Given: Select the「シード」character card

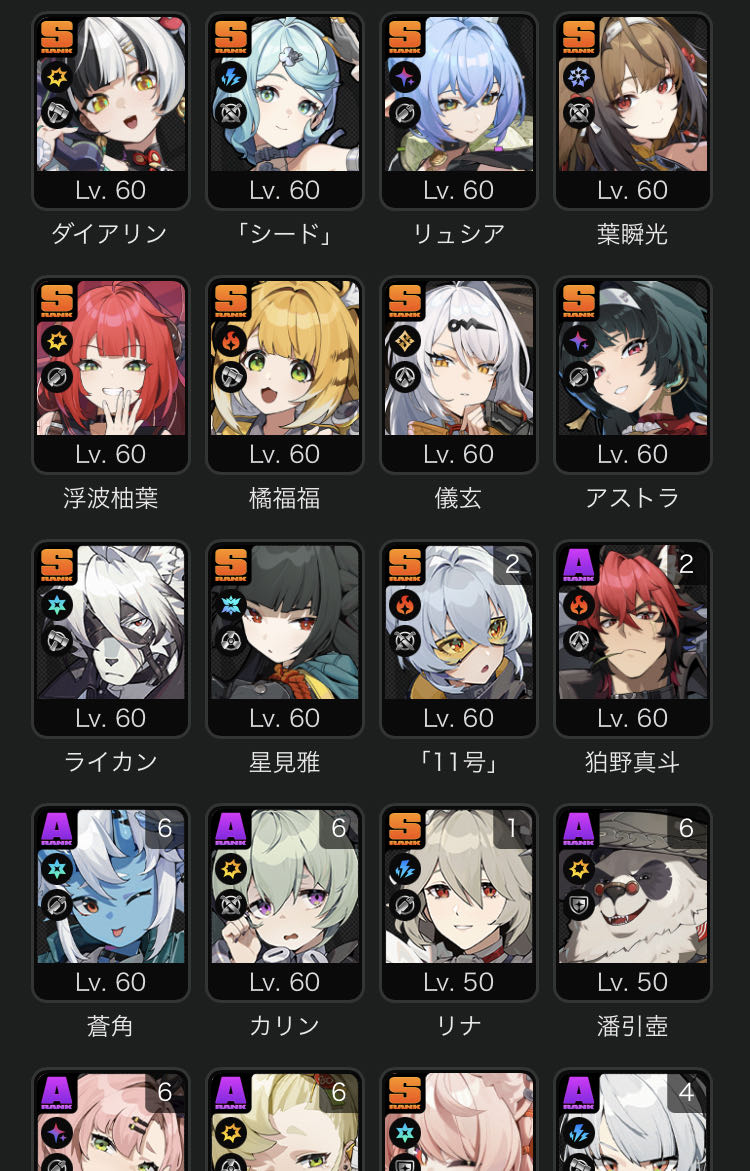Looking at the screenshot, I should pyautogui.click(x=285, y=110).
